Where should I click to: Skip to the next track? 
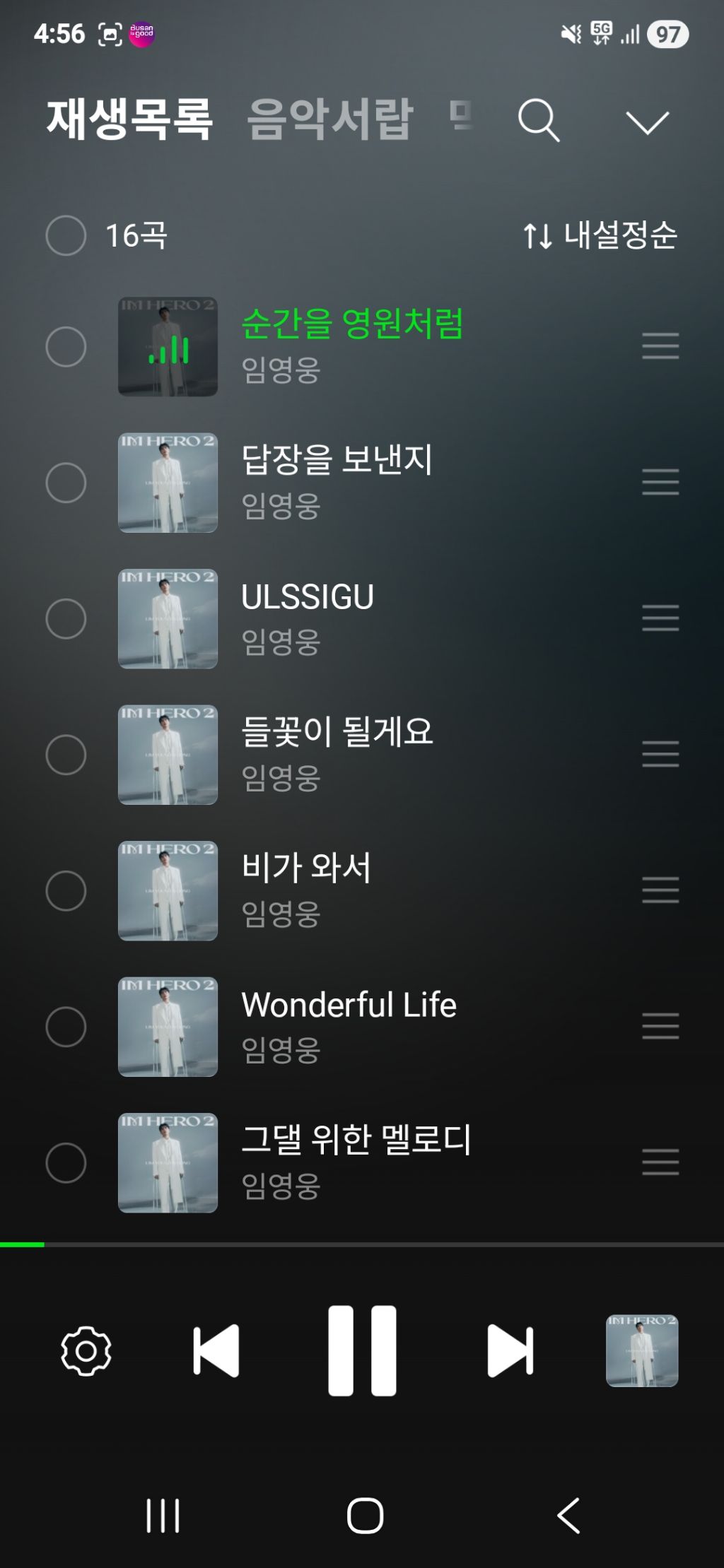point(510,1351)
